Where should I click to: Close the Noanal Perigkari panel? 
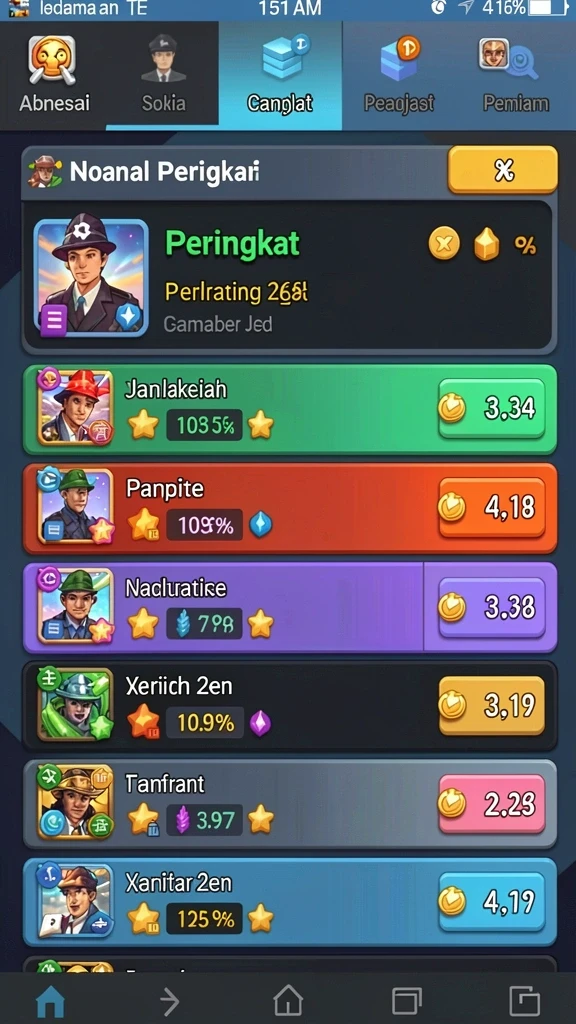tap(503, 170)
